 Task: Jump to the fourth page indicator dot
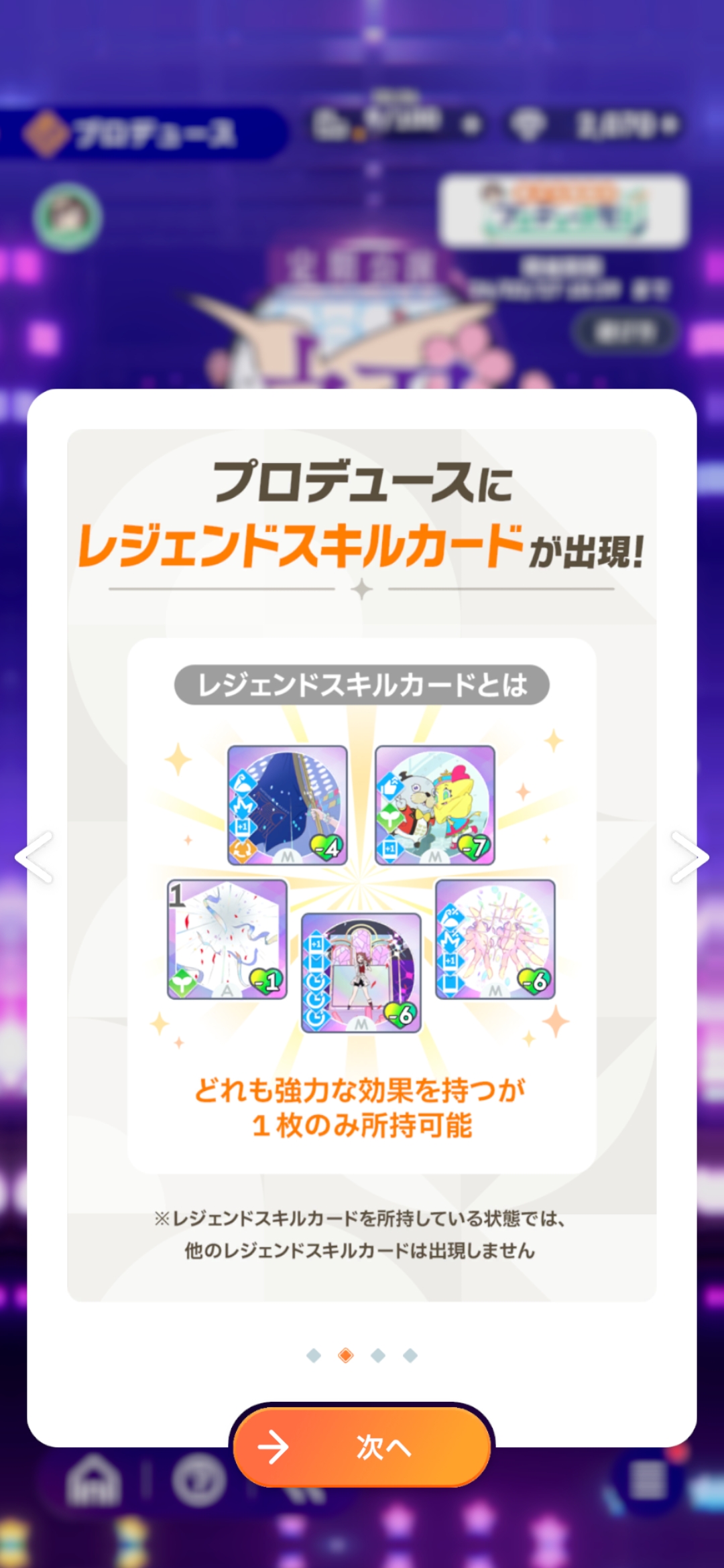(410, 1356)
